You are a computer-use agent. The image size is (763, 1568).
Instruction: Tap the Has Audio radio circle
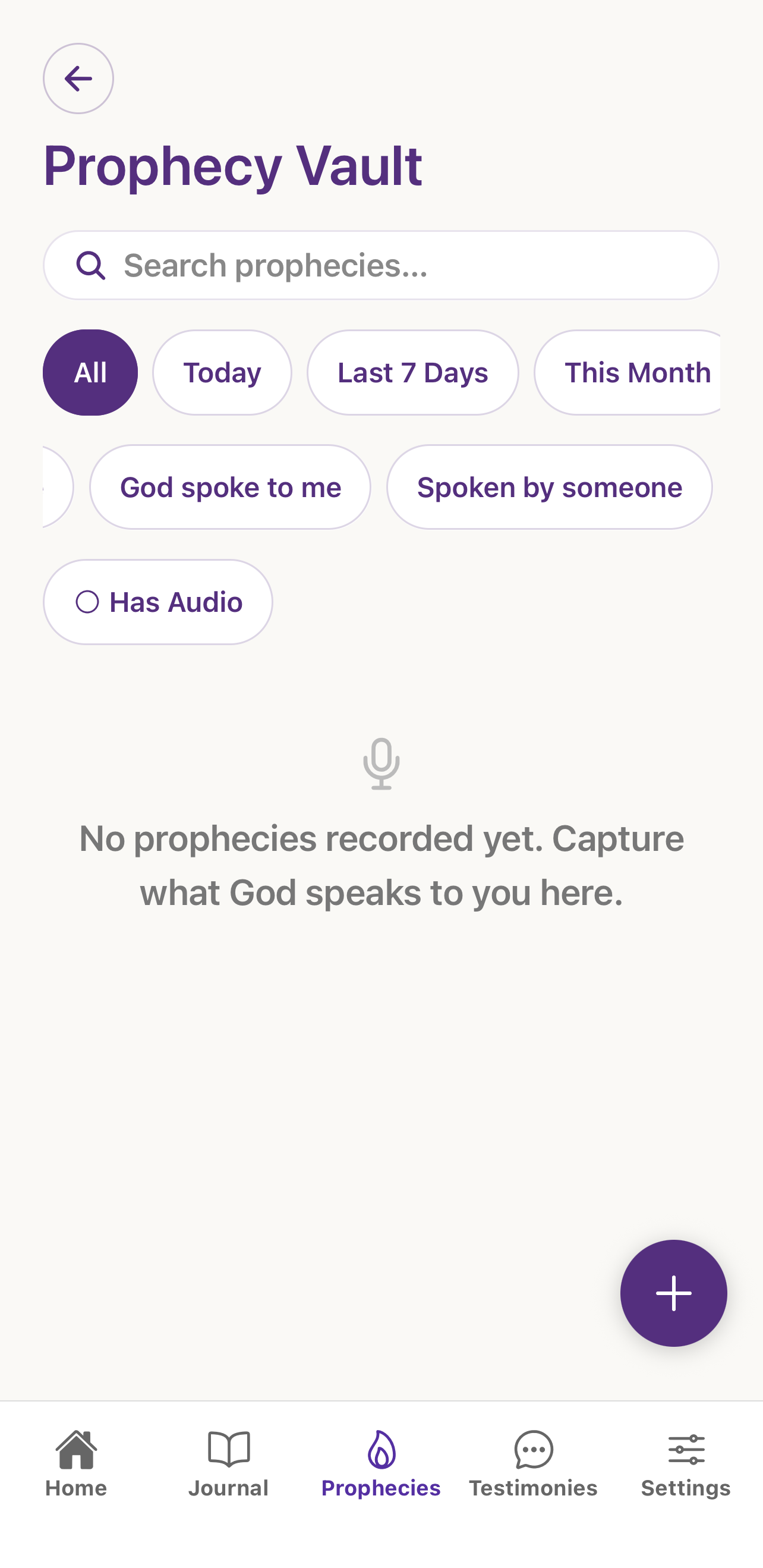point(87,601)
